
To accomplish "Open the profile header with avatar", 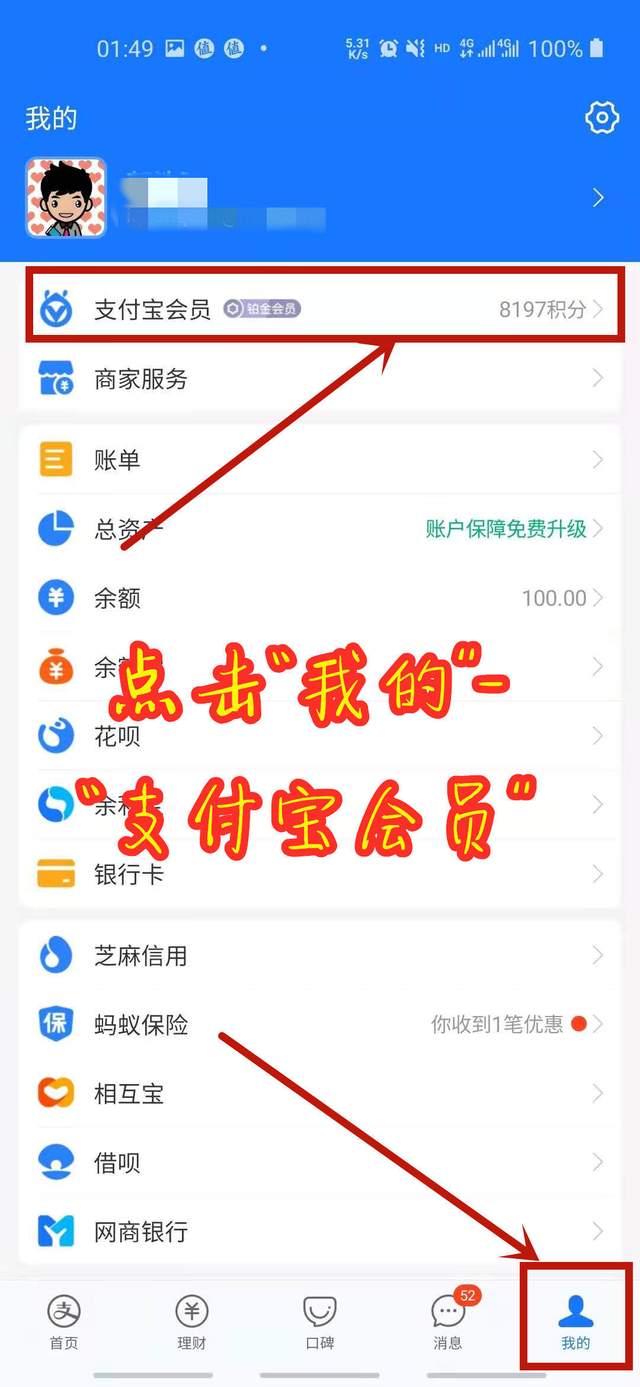I will tap(318, 198).
